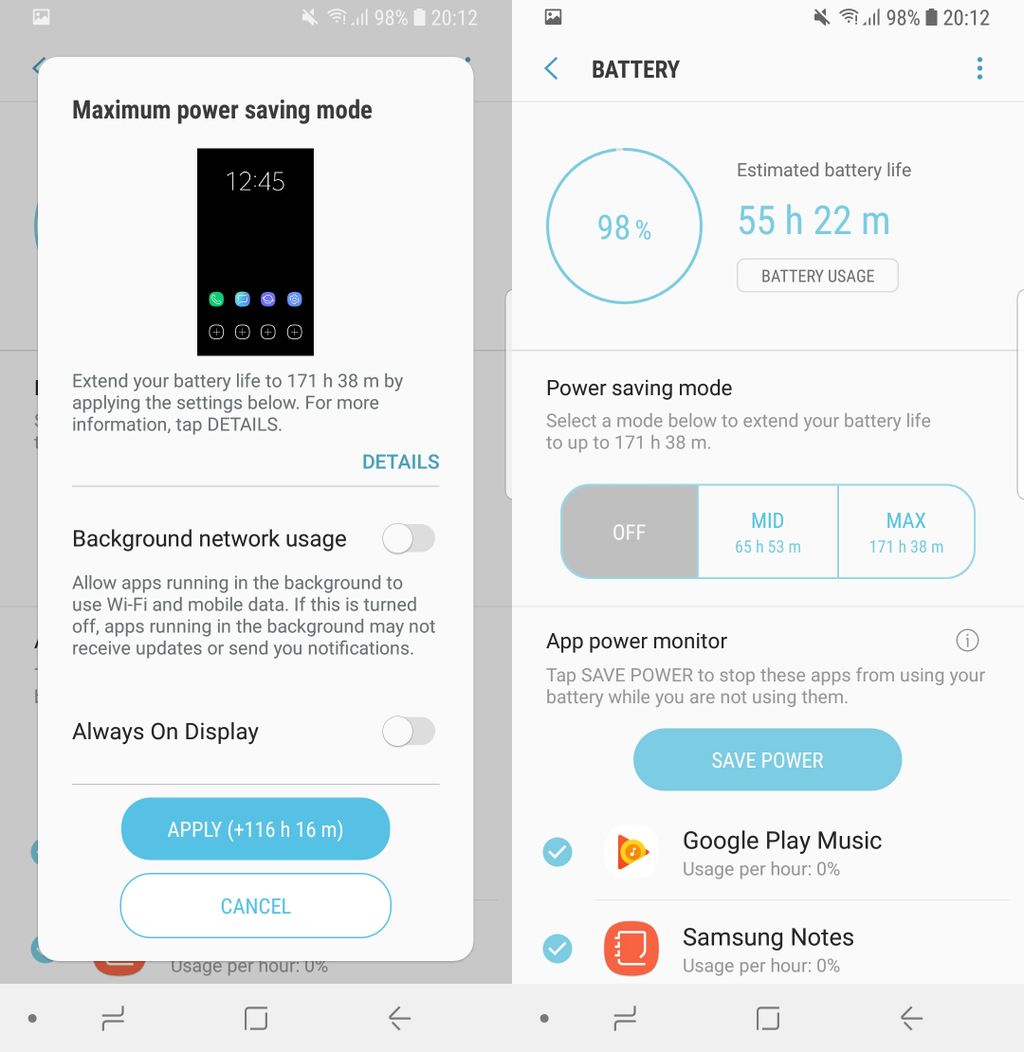Screen dimensions: 1024x1052
Task: Open Samsung Notes usage row
Action: (x=768, y=948)
